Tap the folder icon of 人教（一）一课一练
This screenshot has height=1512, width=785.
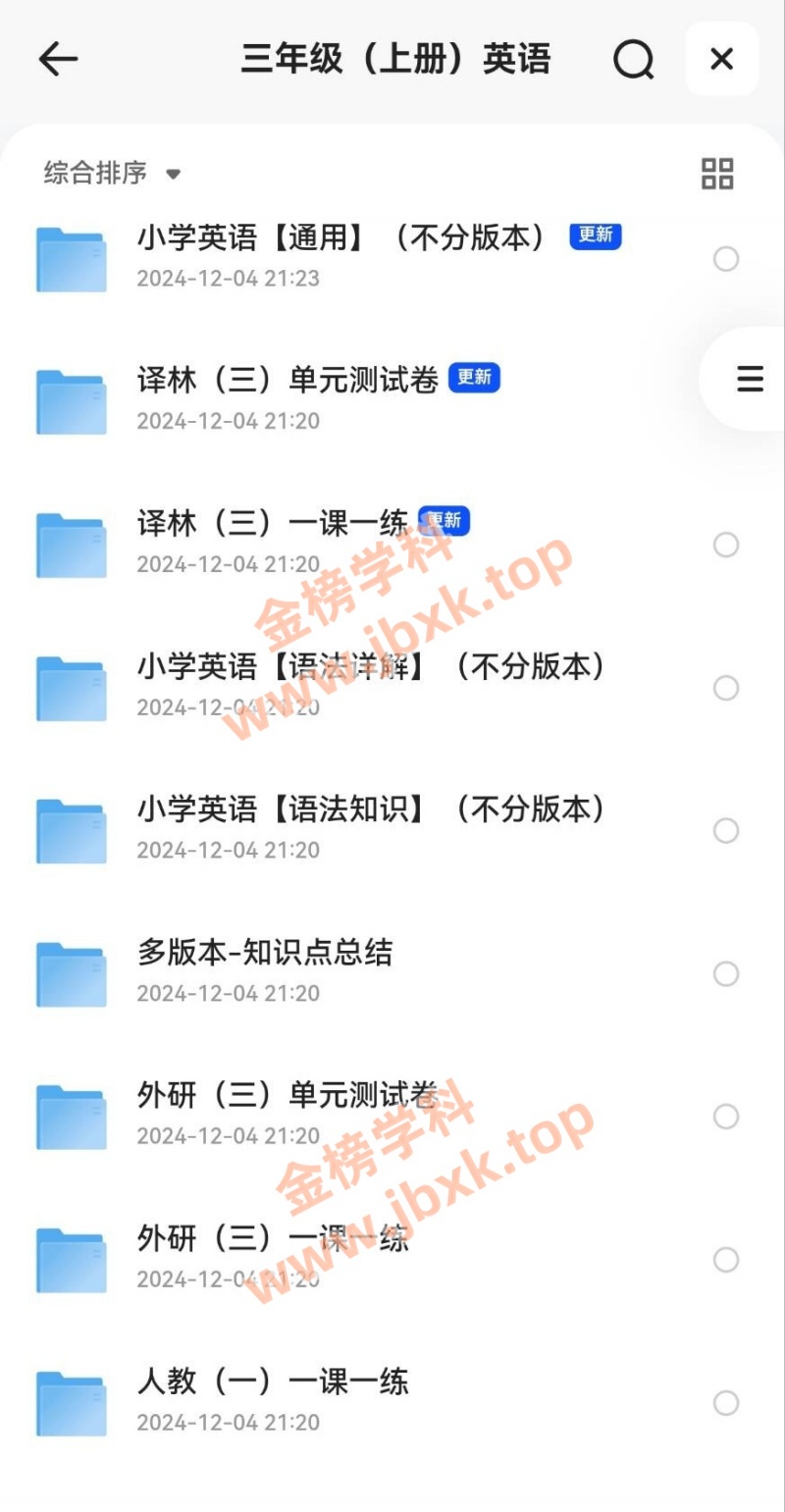[70, 1403]
